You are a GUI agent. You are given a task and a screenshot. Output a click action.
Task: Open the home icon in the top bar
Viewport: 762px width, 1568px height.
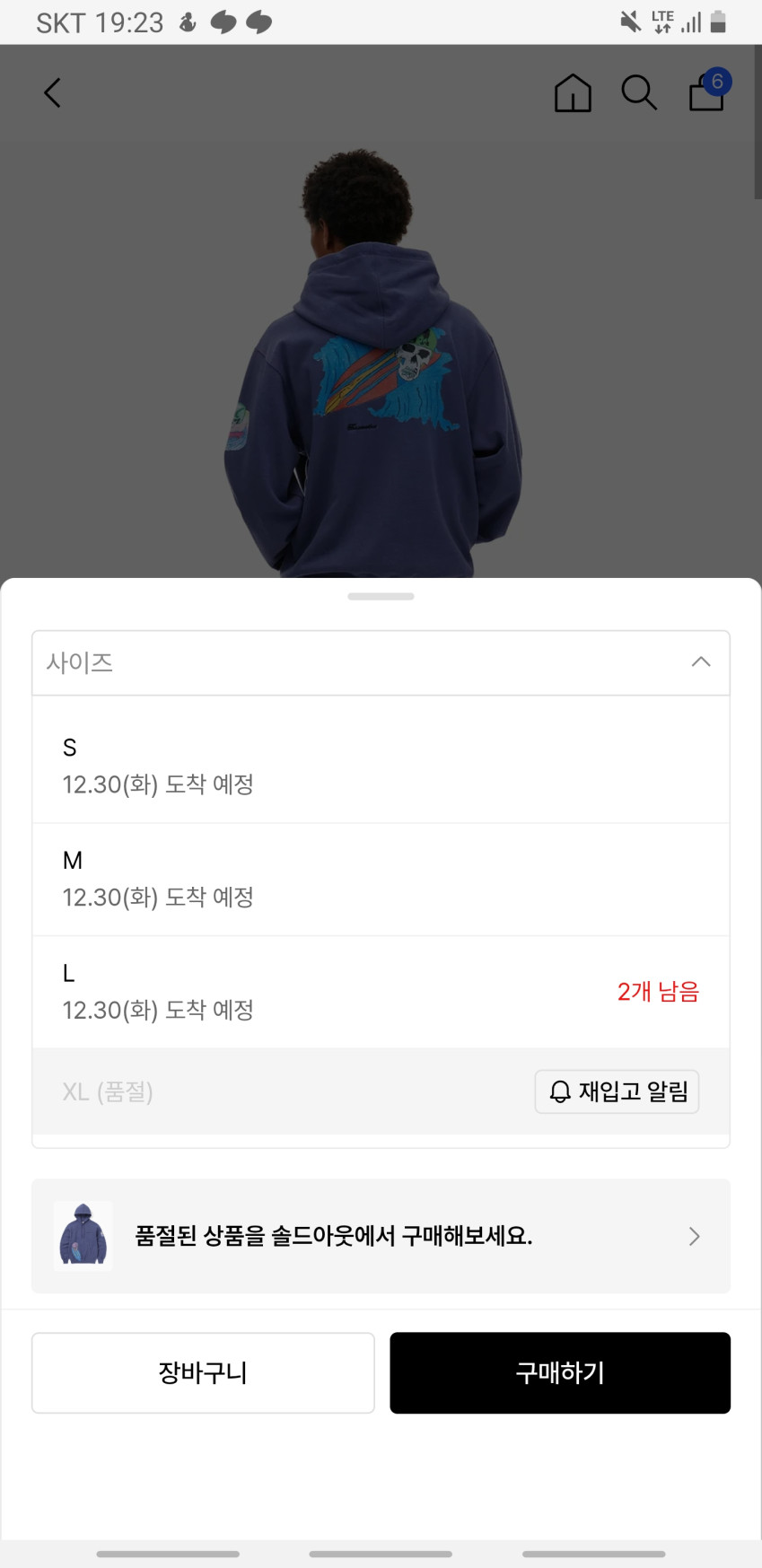tap(573, 92)
